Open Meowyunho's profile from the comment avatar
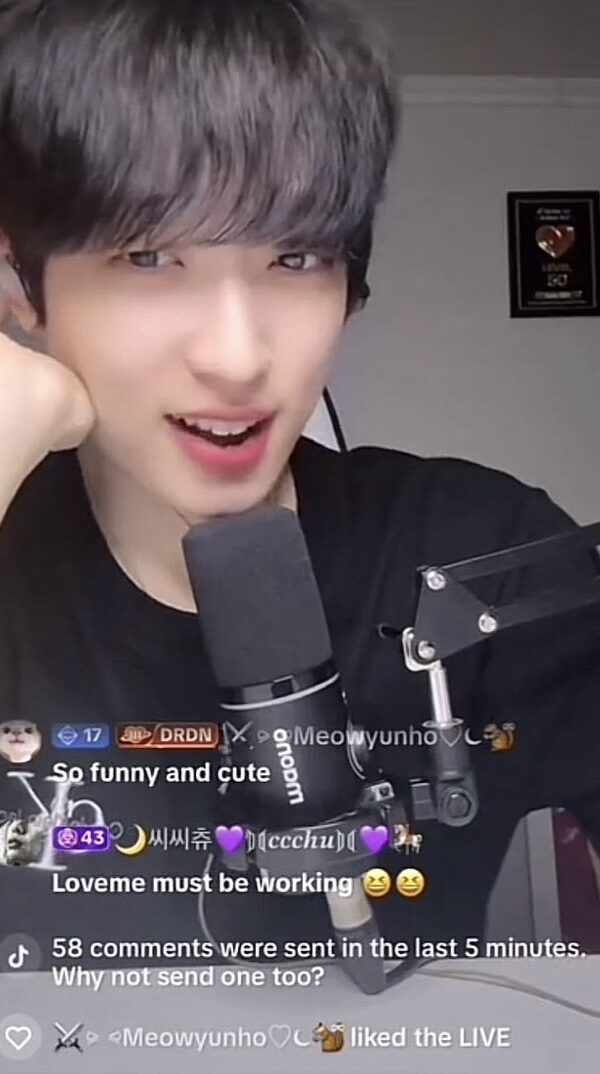Image resolution: width=600 pixels, height=1074 pixels. (20, 741)
